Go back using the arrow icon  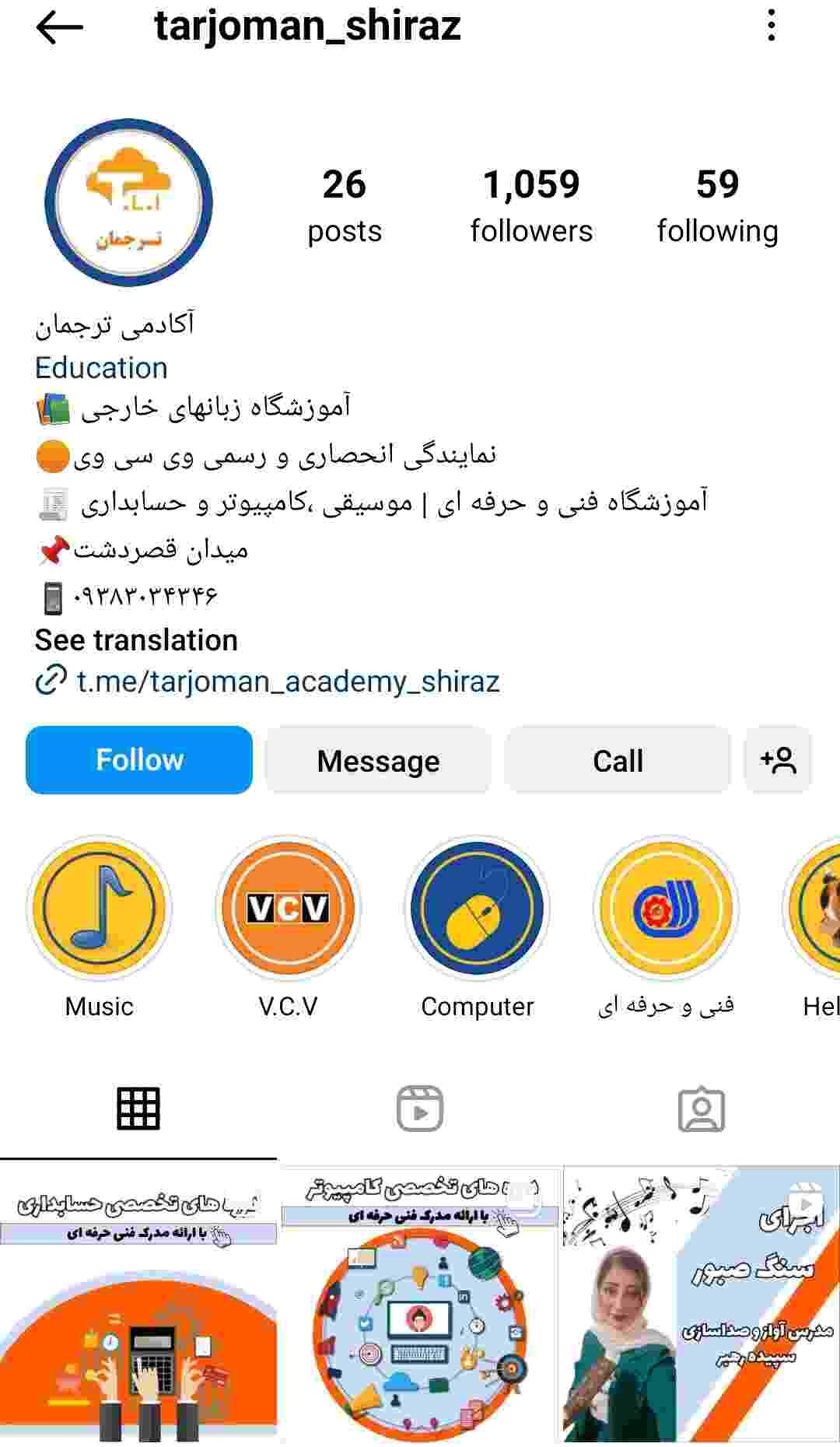click(x=59, y=28)
